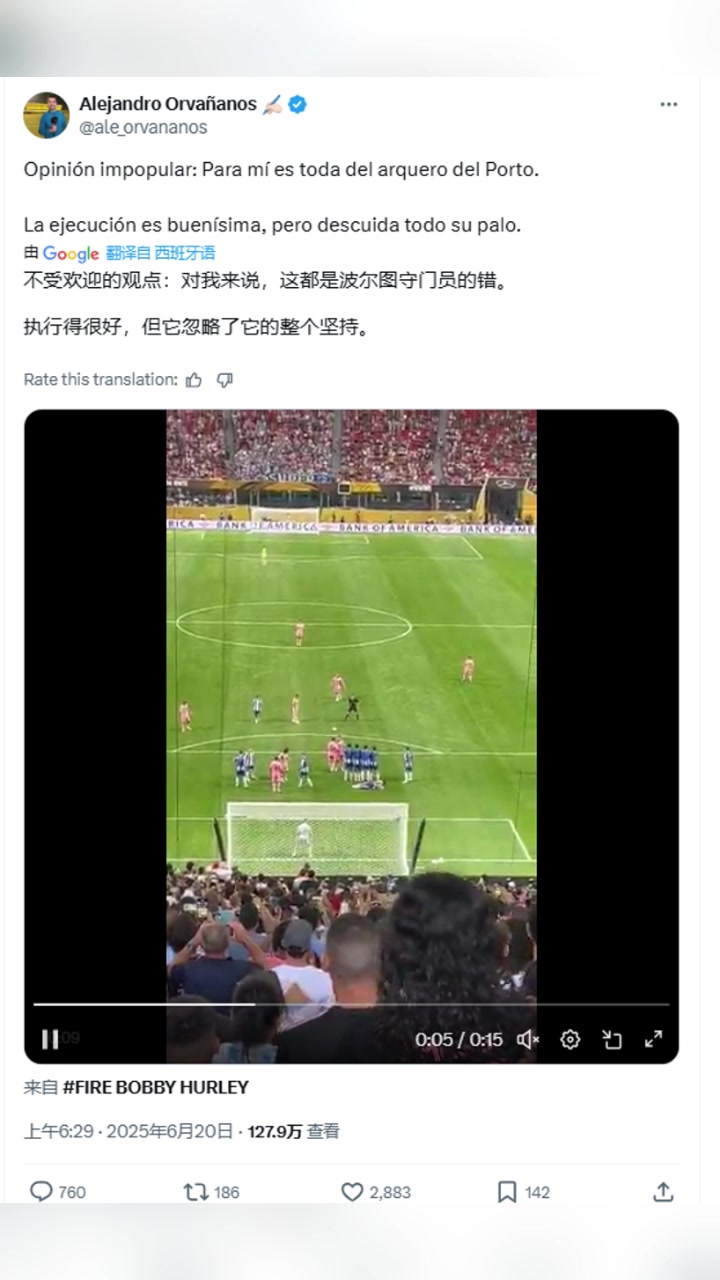Open the video's picture-in-picture icon
This screenshot has height=1280, width=720.
tap(612, 1039)
